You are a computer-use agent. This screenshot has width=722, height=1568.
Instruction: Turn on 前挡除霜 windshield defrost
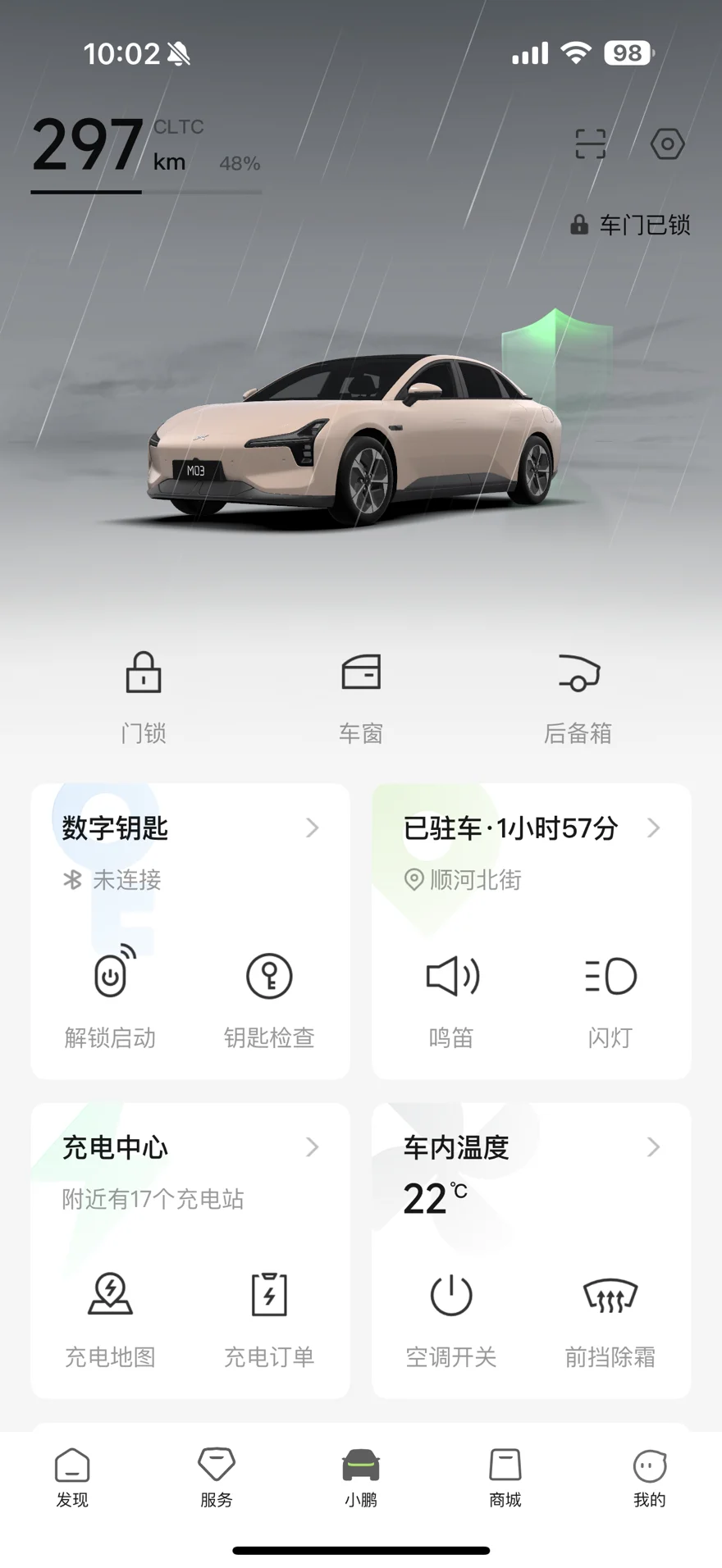pos(610,1318)
